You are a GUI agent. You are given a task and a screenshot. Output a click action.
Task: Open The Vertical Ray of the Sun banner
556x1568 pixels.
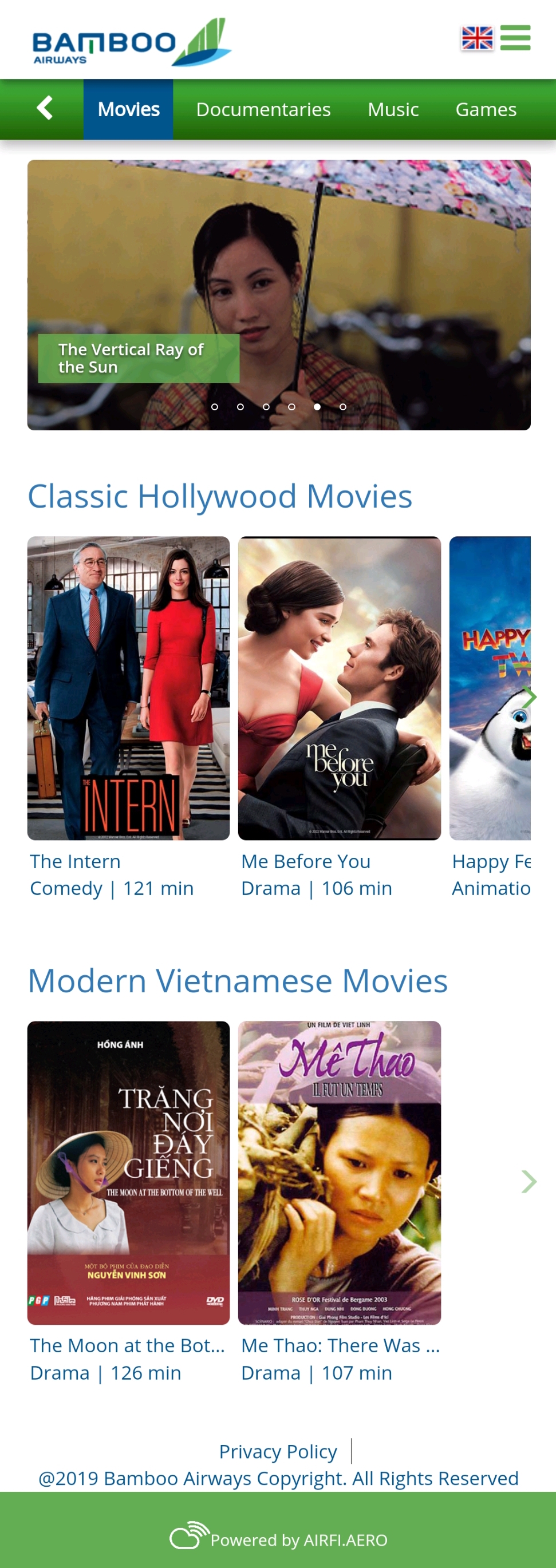click(x=279, y=295)
